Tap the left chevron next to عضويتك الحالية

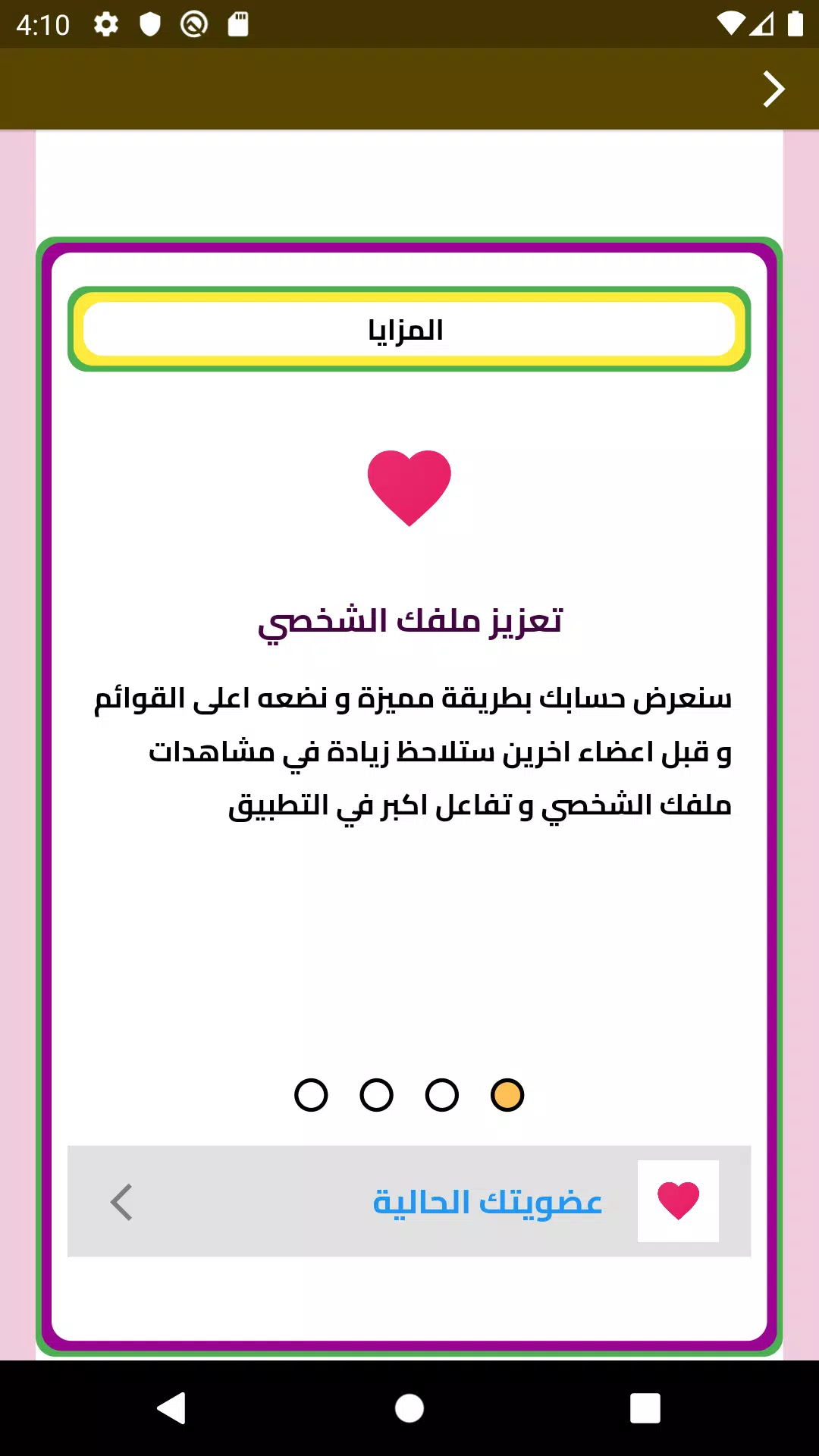point(121,1202)
